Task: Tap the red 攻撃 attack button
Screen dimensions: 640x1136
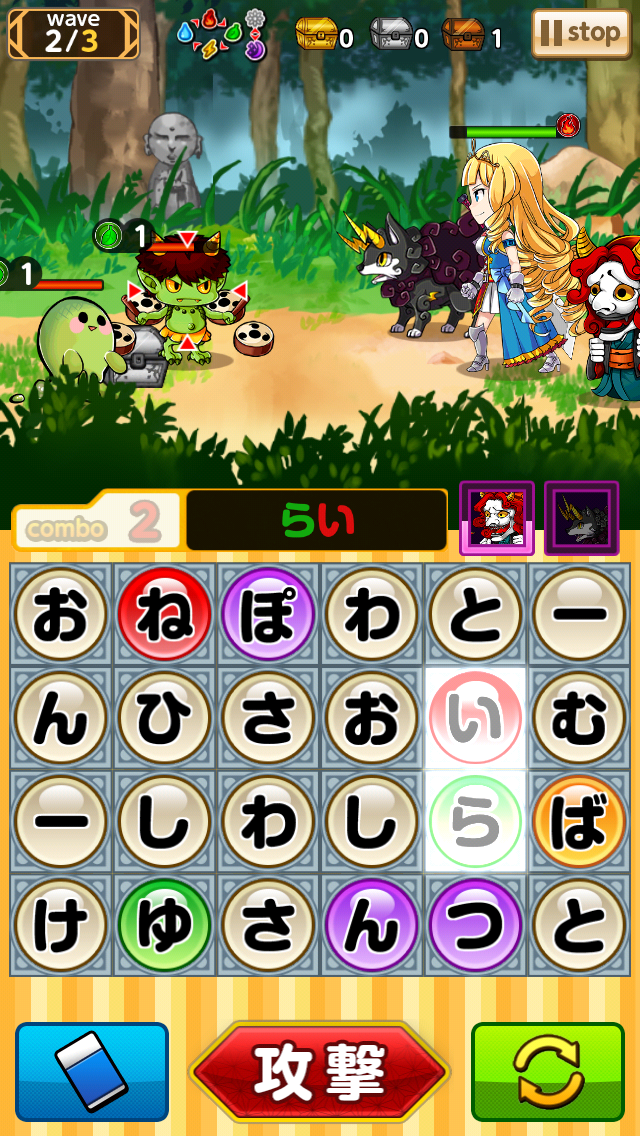Action: pos(320,1073)
